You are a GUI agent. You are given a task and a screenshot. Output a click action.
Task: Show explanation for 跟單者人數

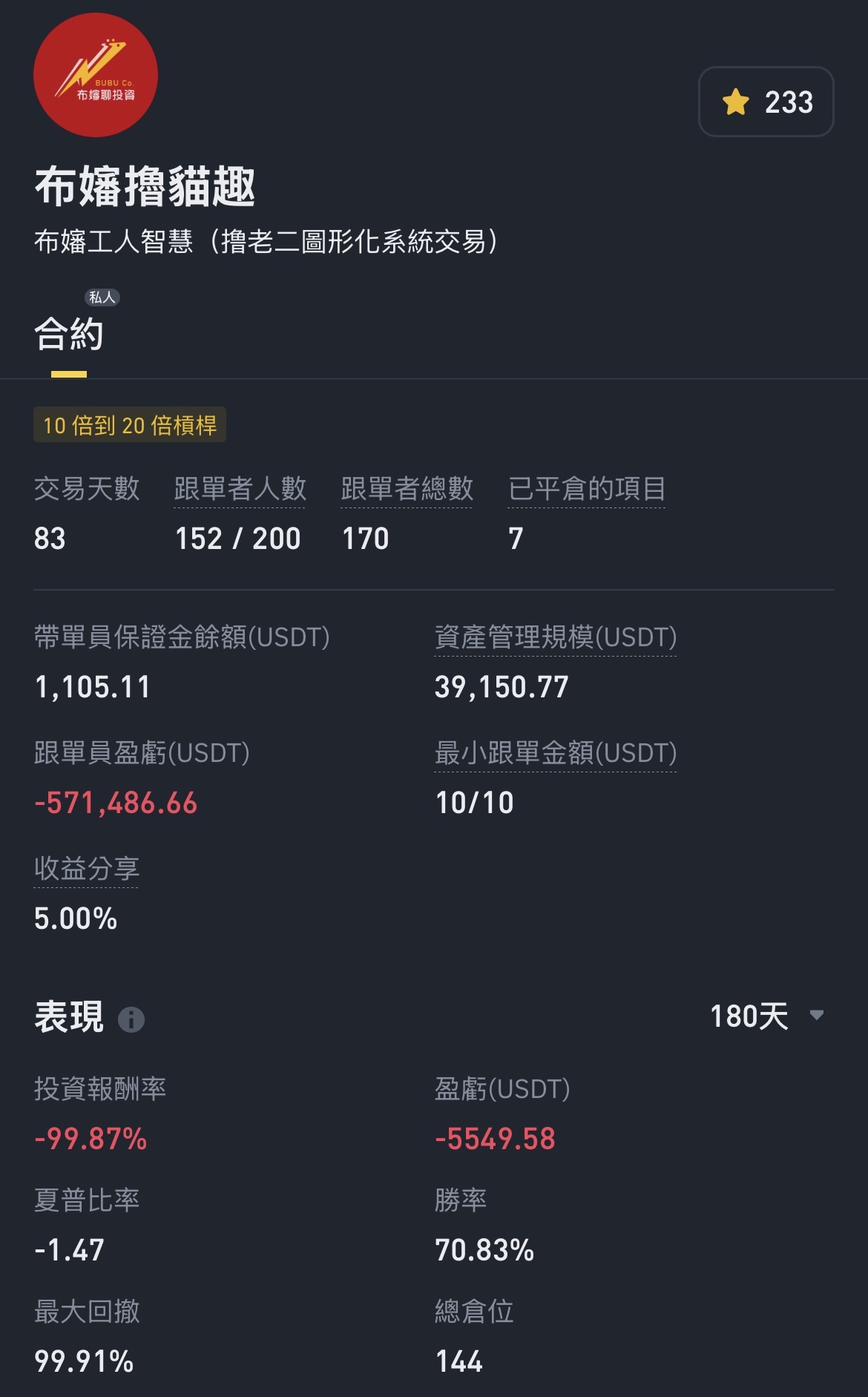(240, 489)
